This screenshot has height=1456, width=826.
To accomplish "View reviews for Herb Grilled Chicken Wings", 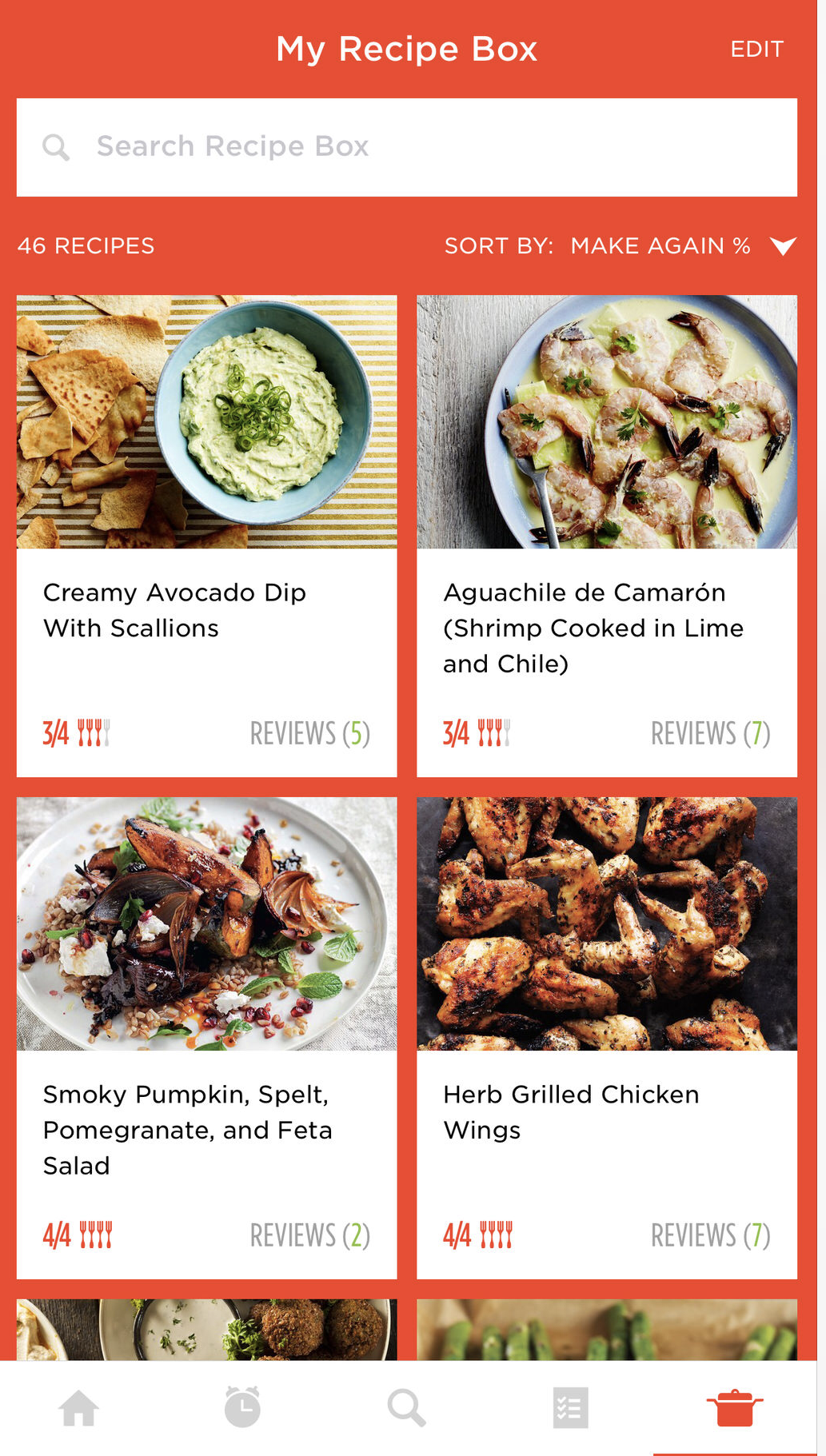I will [x=710, y=1235].
